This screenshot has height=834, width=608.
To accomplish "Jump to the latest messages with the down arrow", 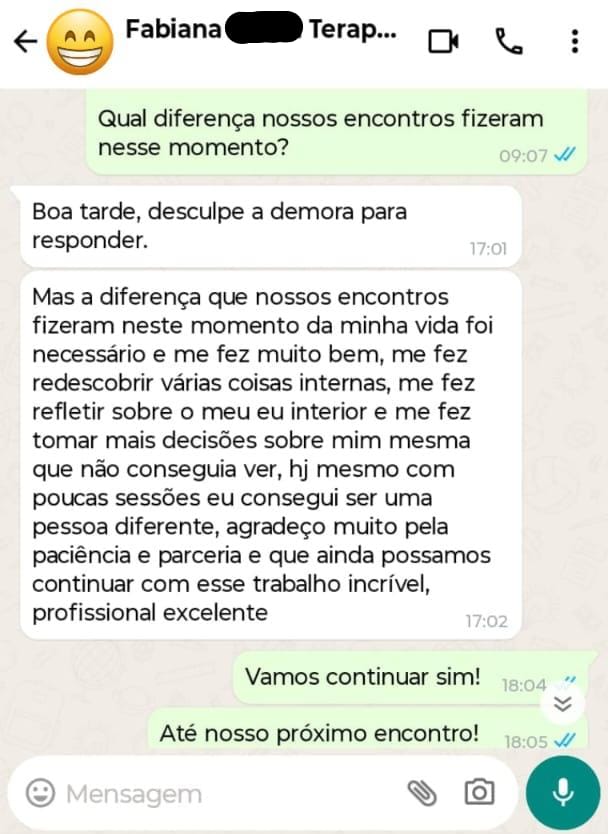I will coord(563,703).
